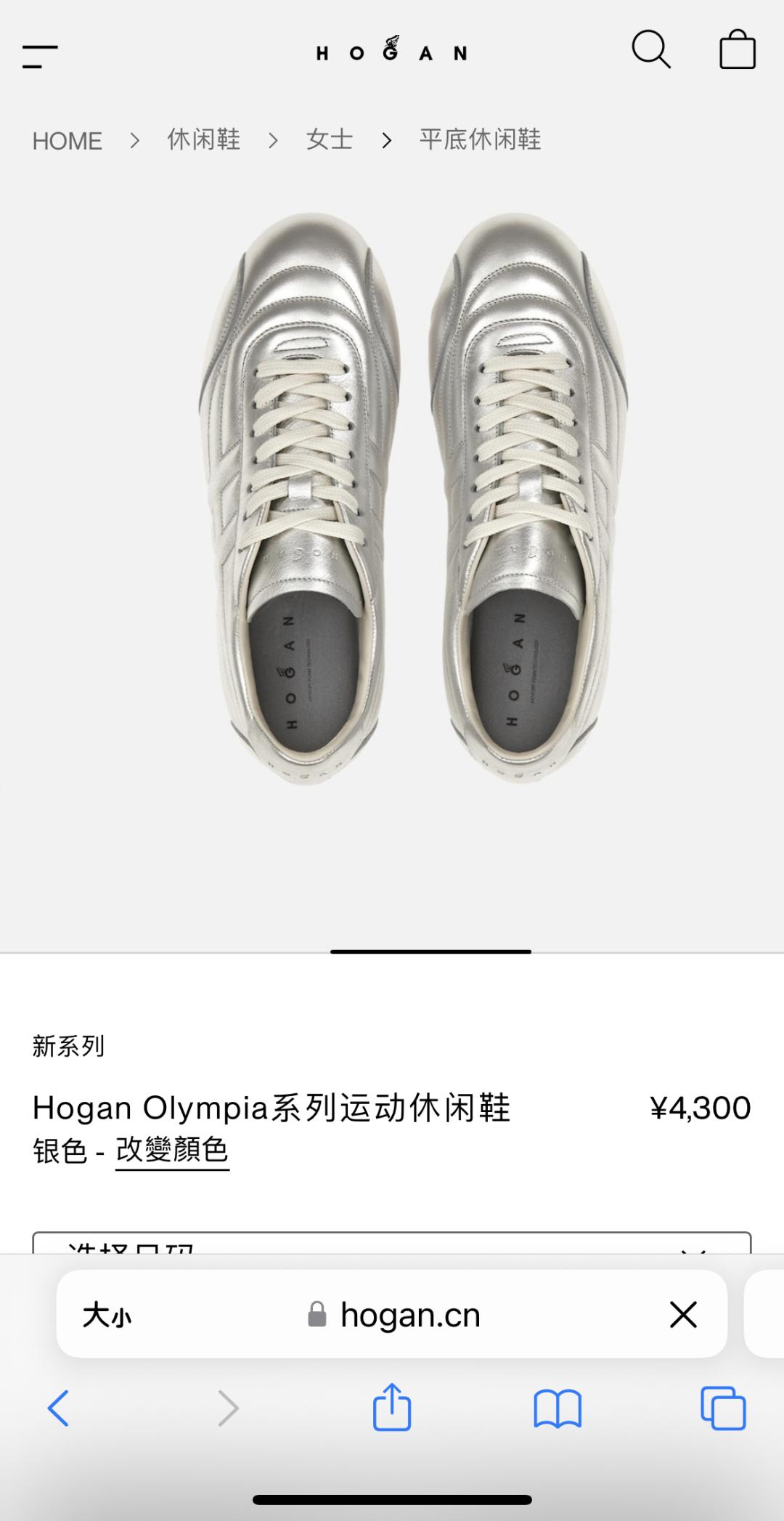Expand the size selection dropdown

tap(391, 1244)
